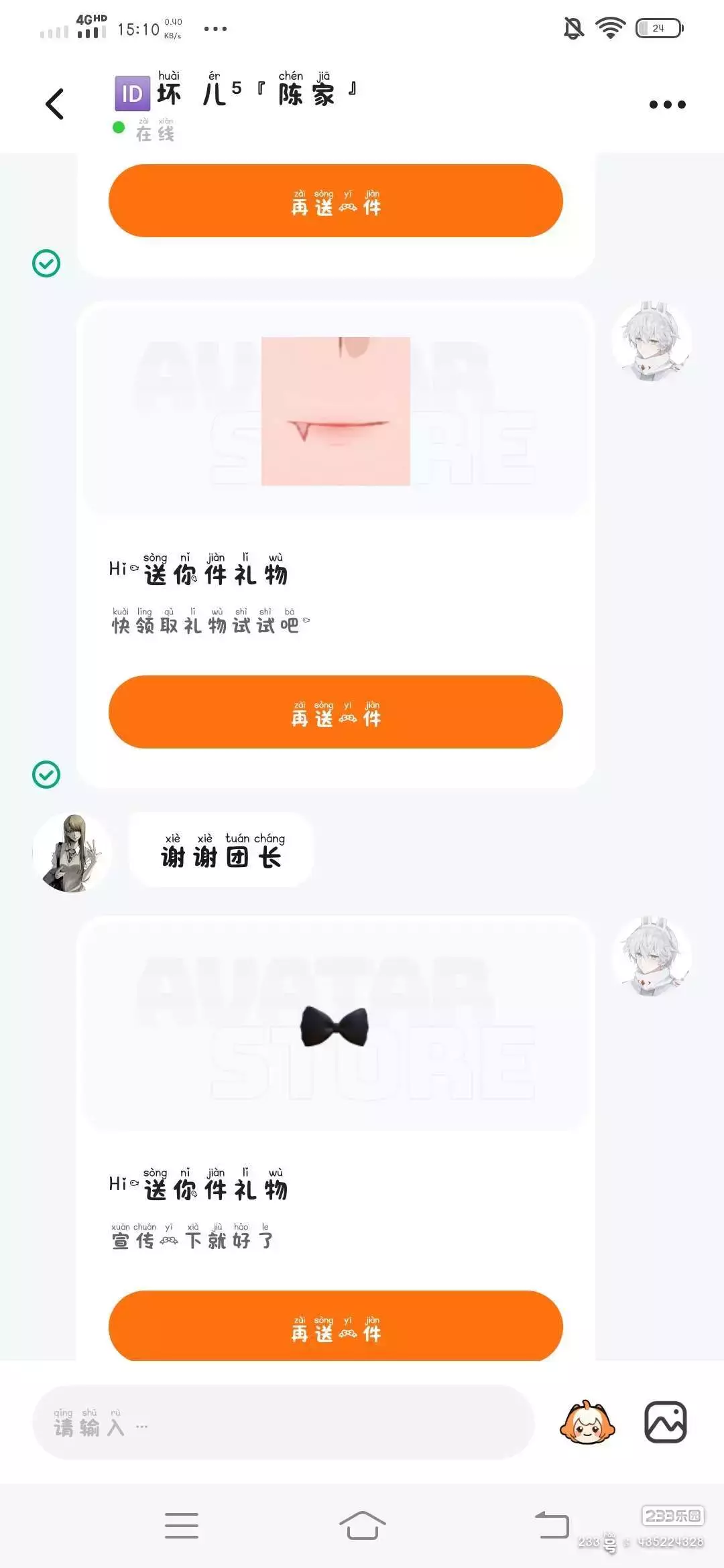Tap the system home button
Image resolution: width=724 pixels, height=1568 pixels.
[362, 1526]
